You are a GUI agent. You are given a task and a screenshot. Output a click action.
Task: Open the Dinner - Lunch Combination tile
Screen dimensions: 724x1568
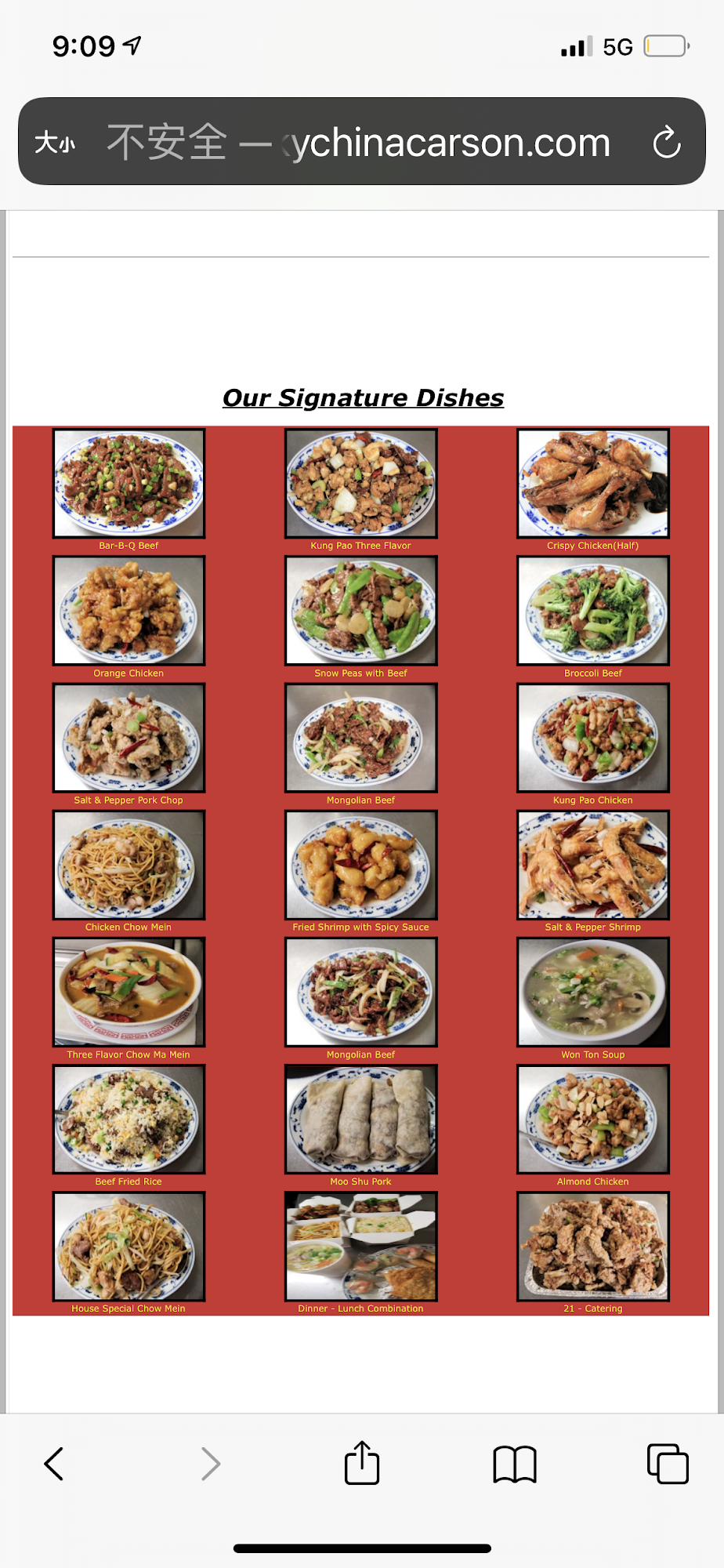pyautogui.click(x=360, y=1247)
